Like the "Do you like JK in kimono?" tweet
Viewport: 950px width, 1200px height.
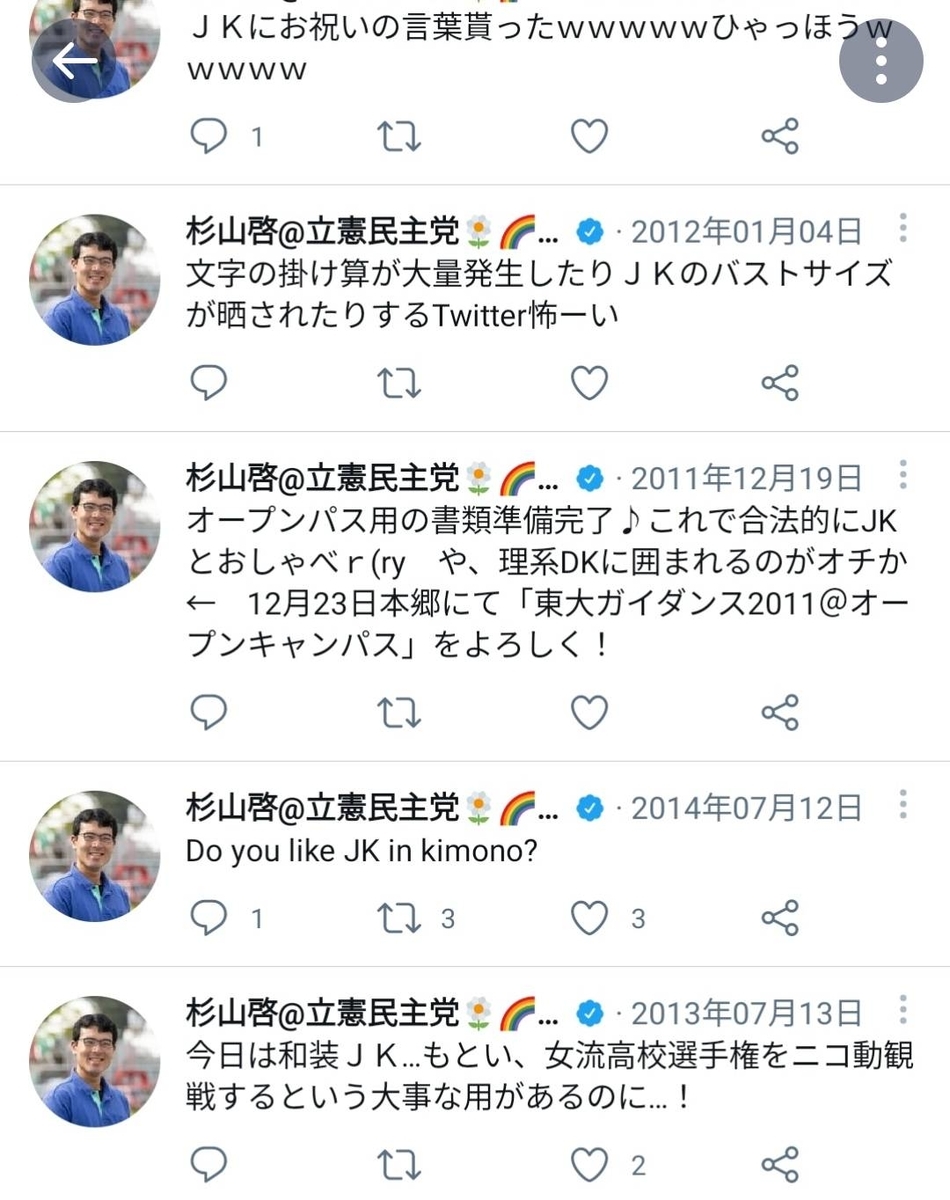(589, 916)
